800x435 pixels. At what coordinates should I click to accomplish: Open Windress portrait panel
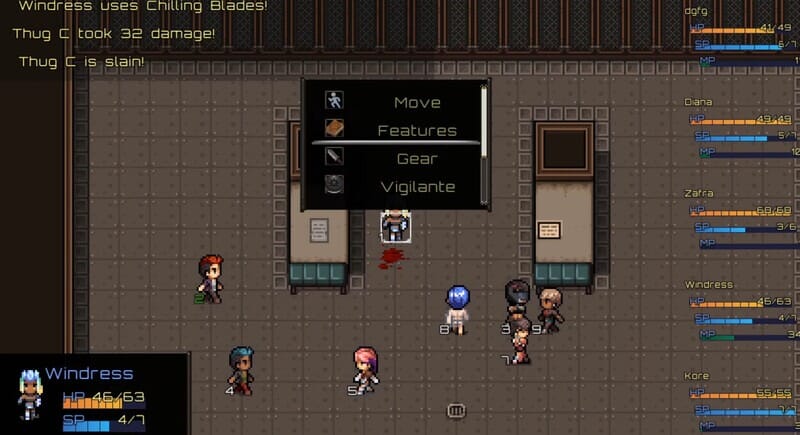pos(30,393)
